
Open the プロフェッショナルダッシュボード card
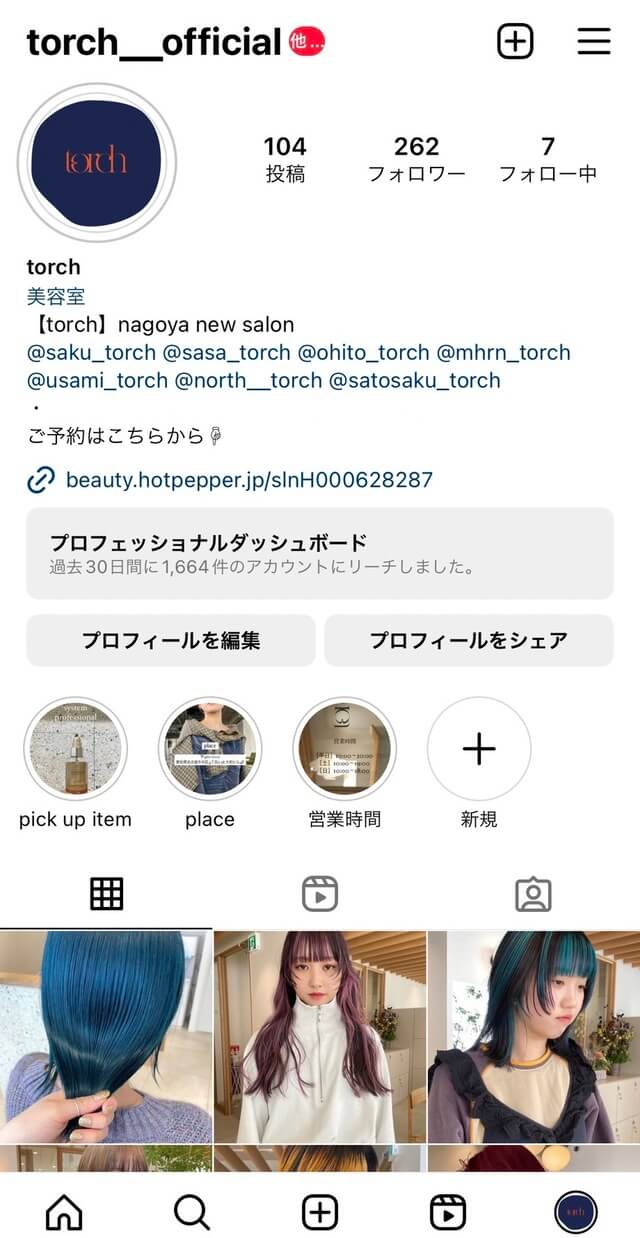pyautogui.click(x=320, y=553)
